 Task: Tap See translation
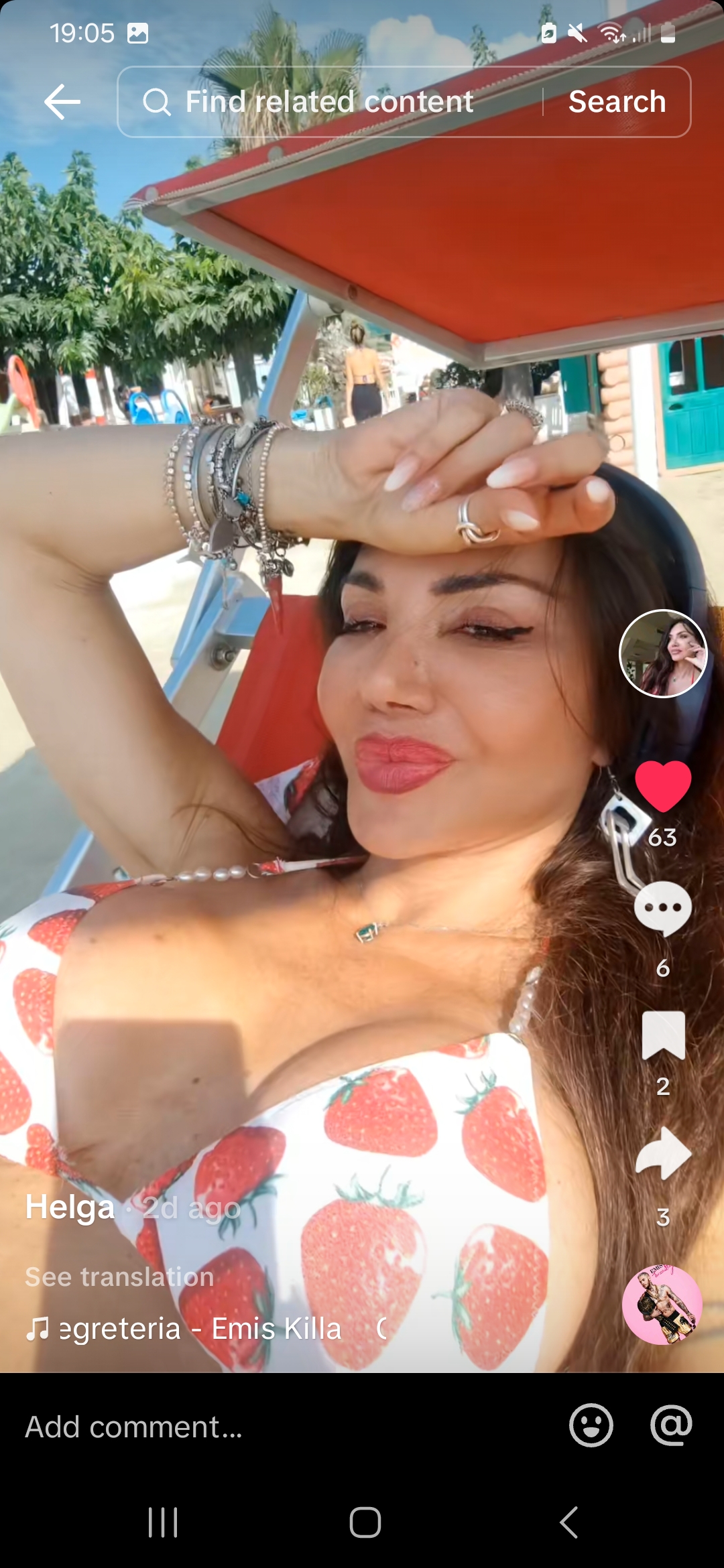pos(119,1277)
